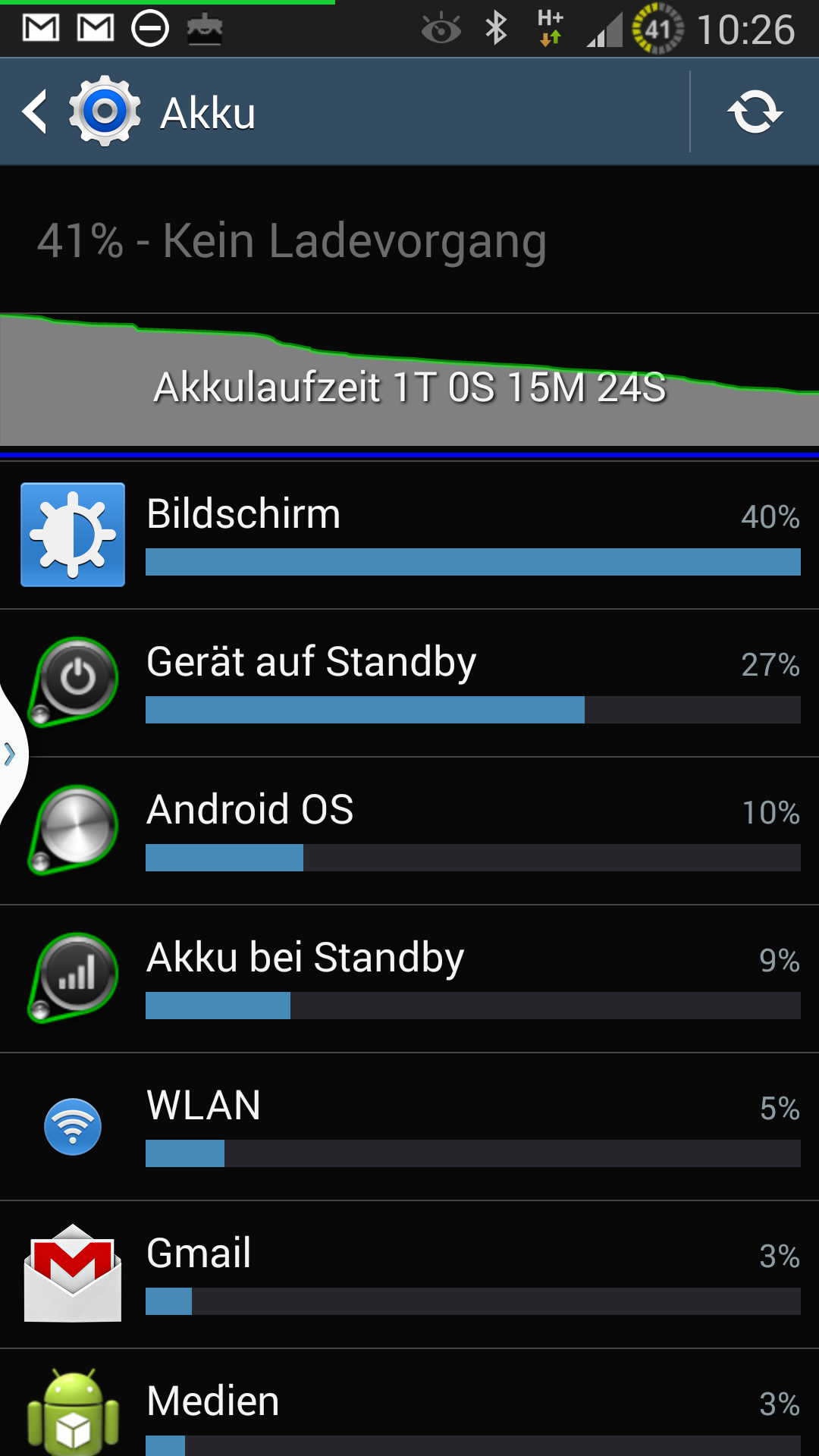
Task: Open Bildschirm battery usage details
Action: pos(409,535)
